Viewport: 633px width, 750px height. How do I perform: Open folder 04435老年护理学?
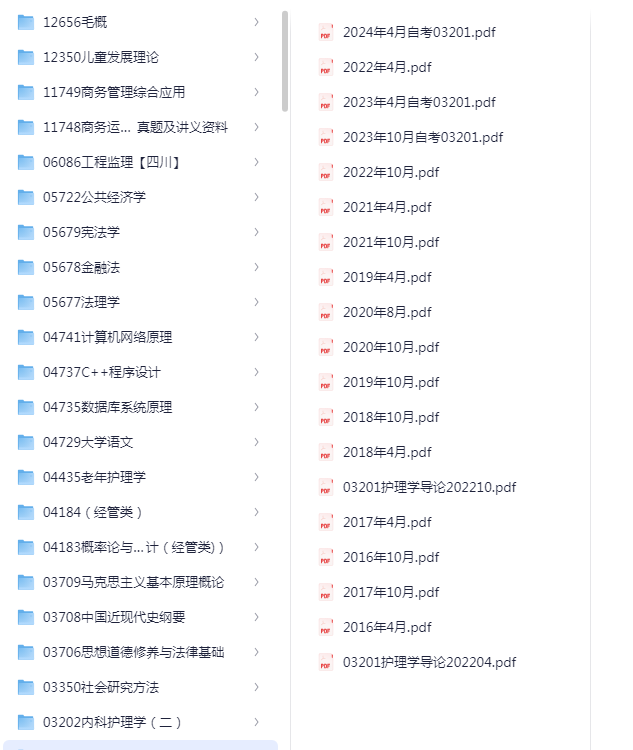[x=94, y=477]
